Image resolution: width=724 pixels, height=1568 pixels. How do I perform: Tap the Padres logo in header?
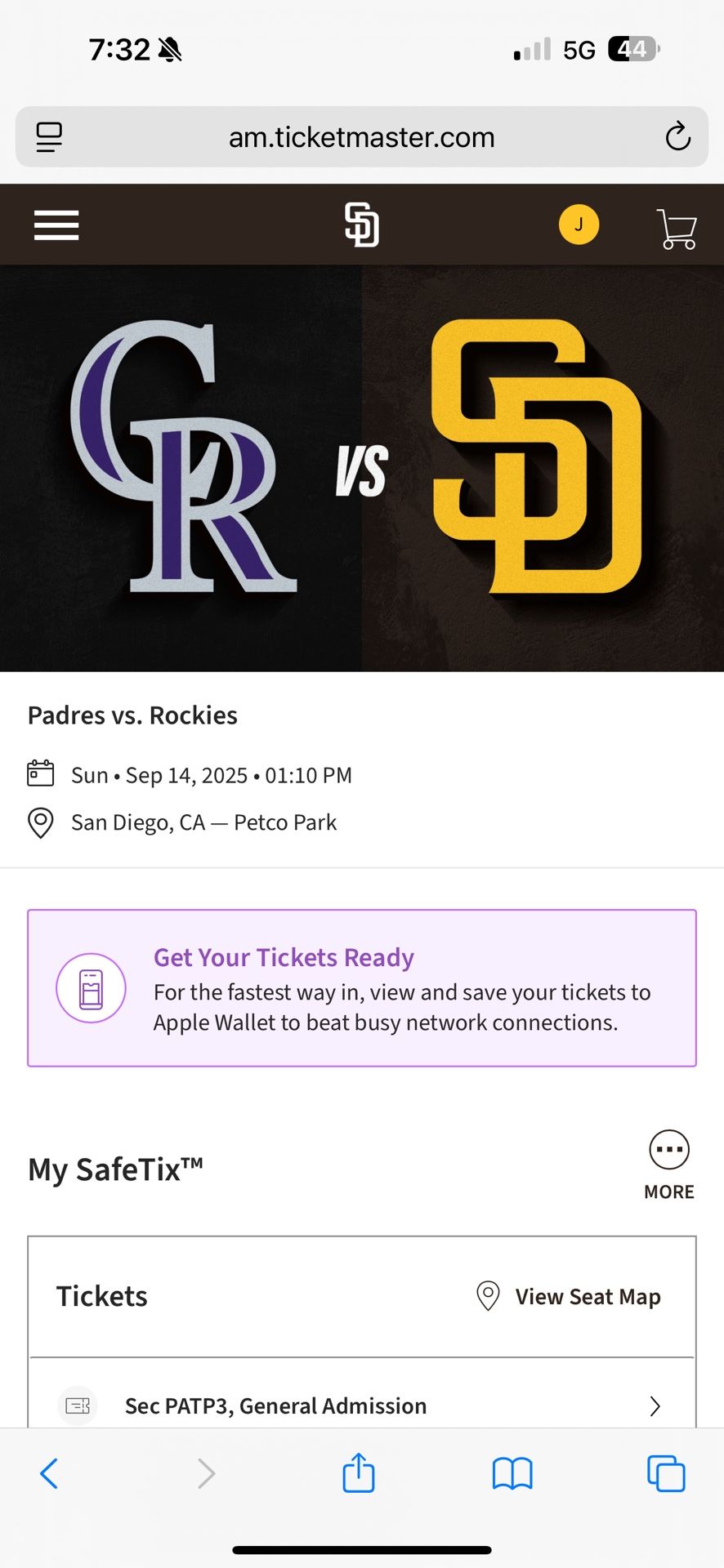coord(361,225)
